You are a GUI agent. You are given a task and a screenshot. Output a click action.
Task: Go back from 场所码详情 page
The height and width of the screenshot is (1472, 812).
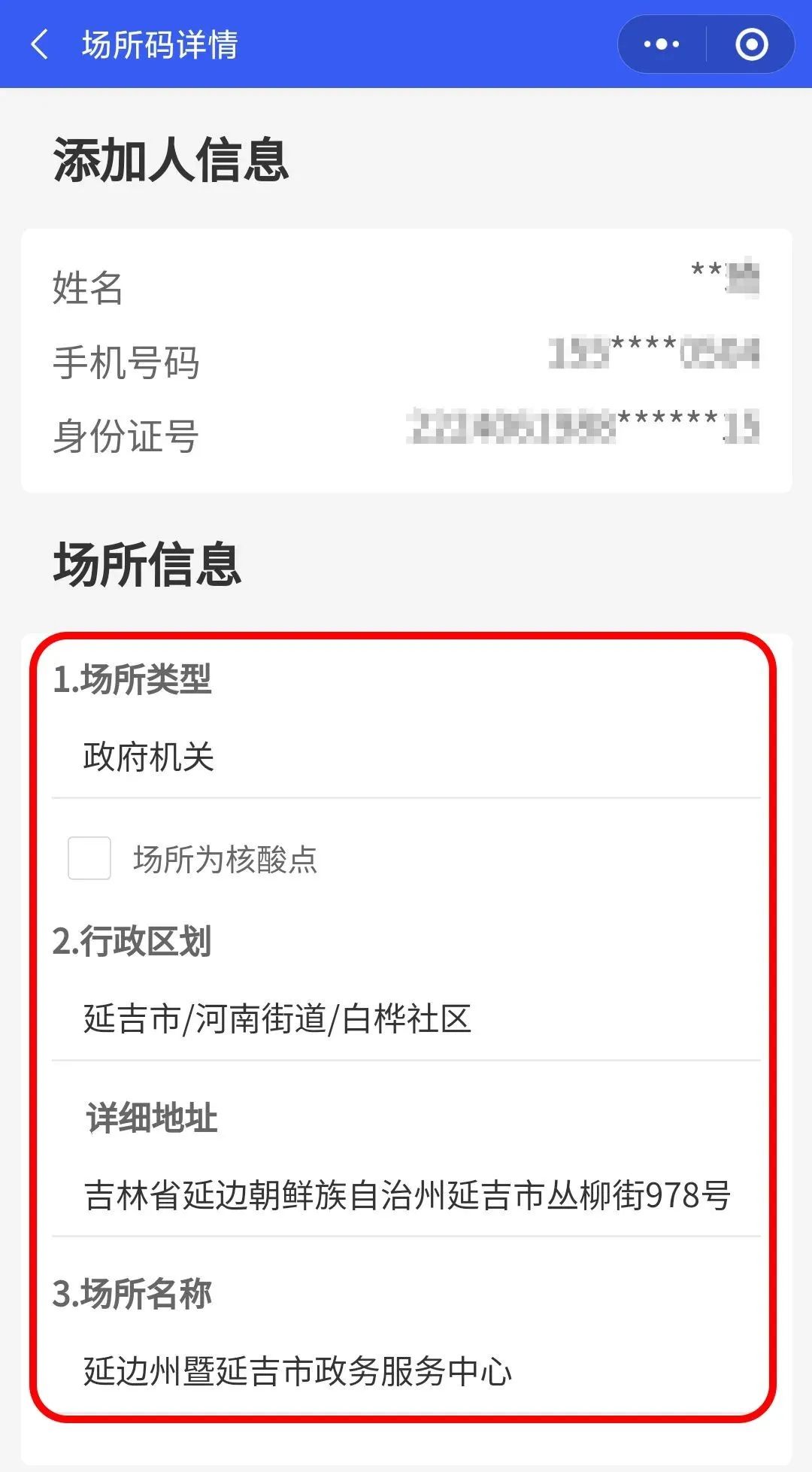40,44
